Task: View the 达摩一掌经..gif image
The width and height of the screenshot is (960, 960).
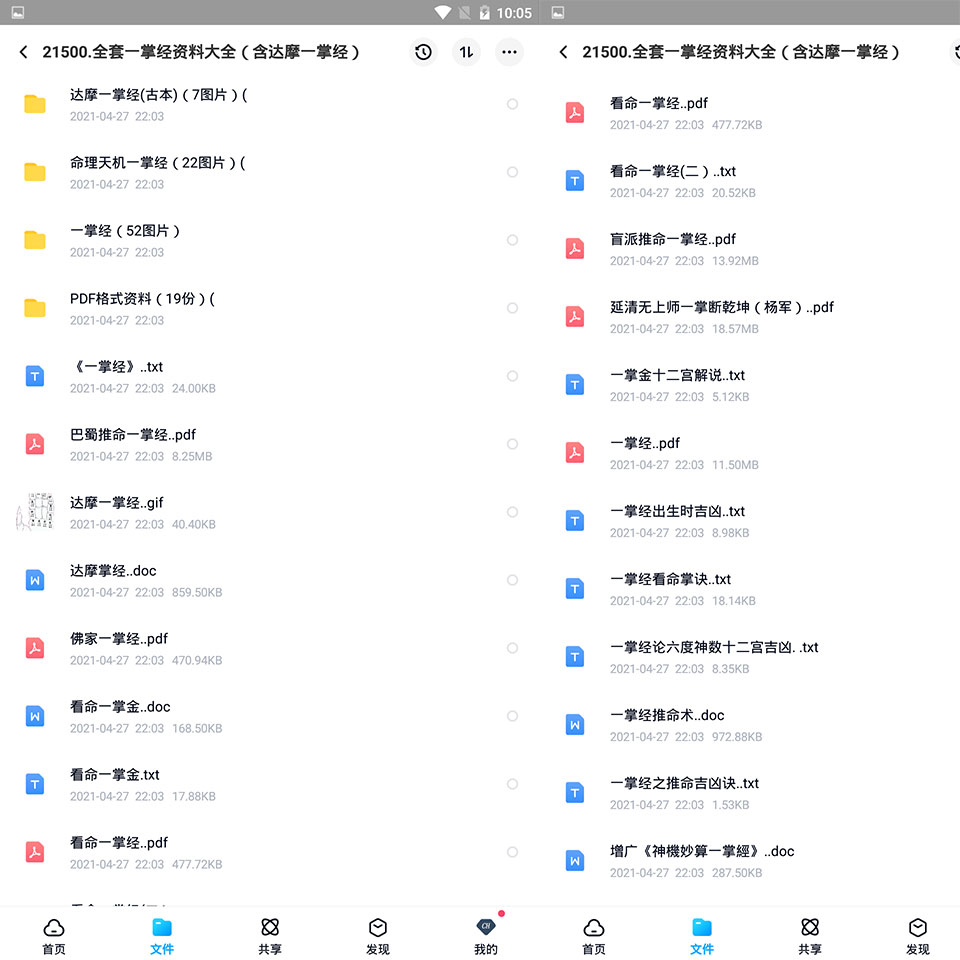Action: point(269,512)
